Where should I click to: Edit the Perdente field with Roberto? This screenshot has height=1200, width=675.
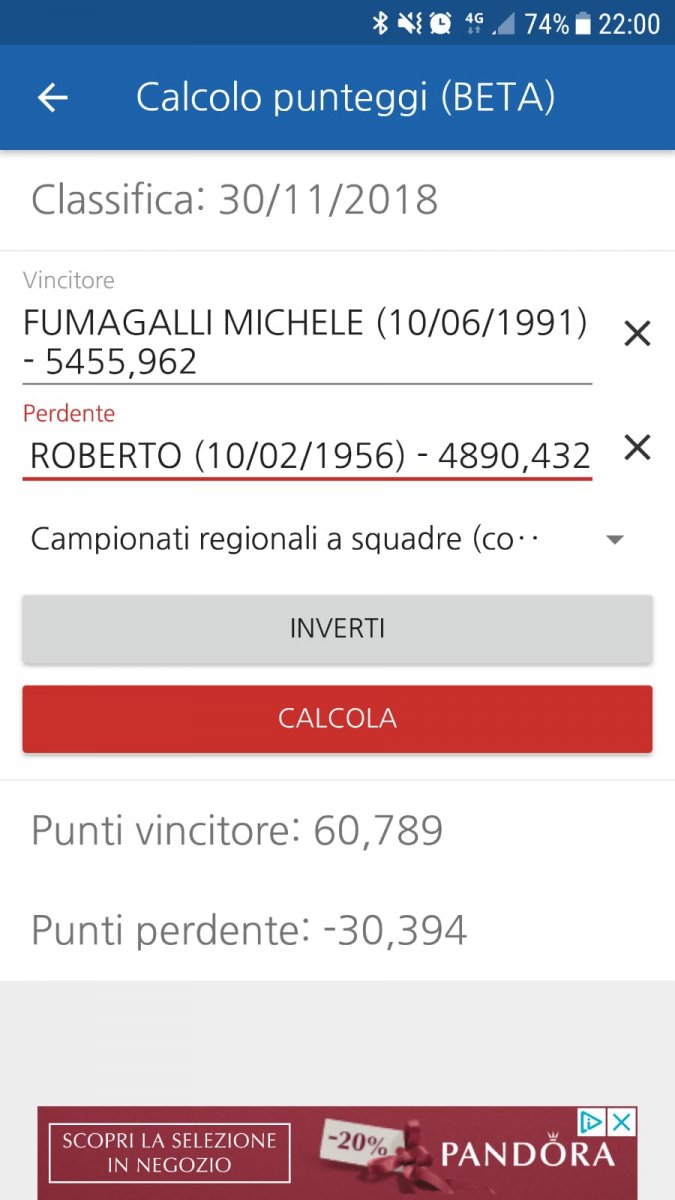(x=307, y=456)
